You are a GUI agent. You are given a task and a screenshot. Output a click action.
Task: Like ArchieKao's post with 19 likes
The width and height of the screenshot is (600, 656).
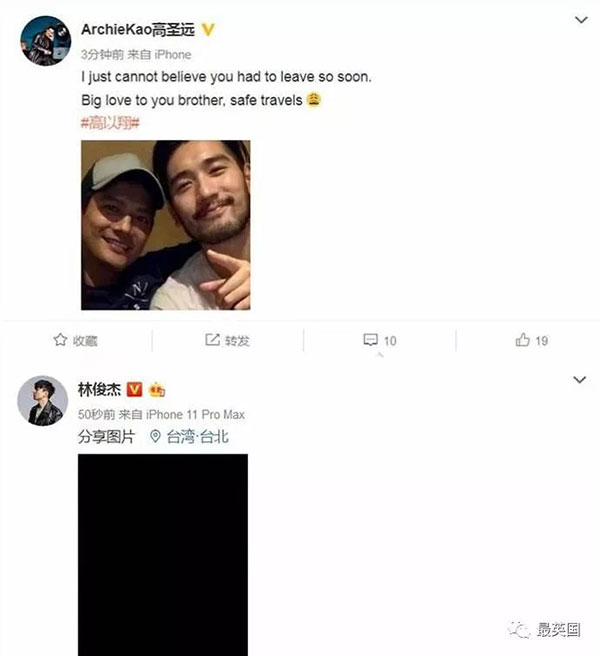point(532,340)
